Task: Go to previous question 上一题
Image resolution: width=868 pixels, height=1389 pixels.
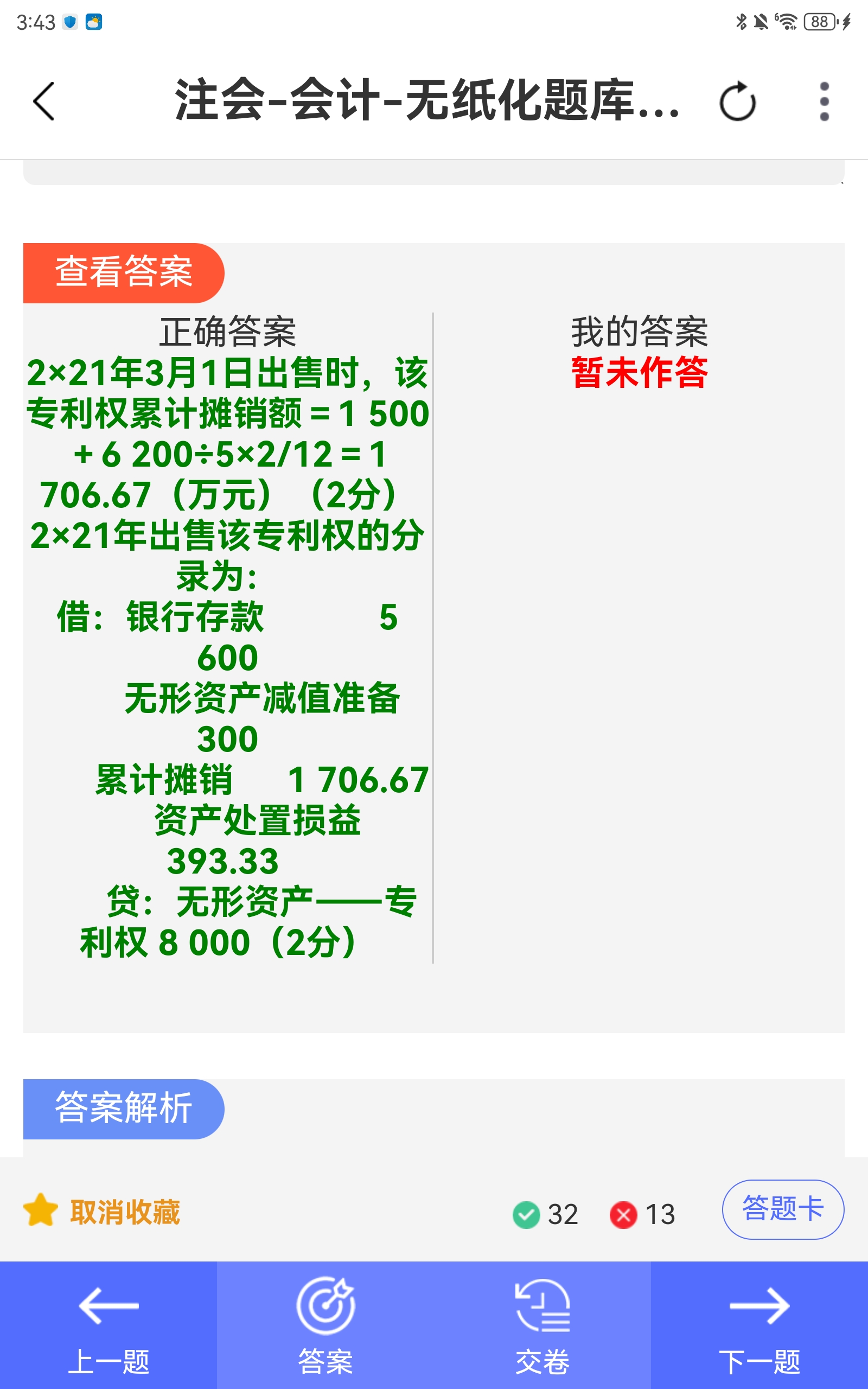Action: (108, 1326)
